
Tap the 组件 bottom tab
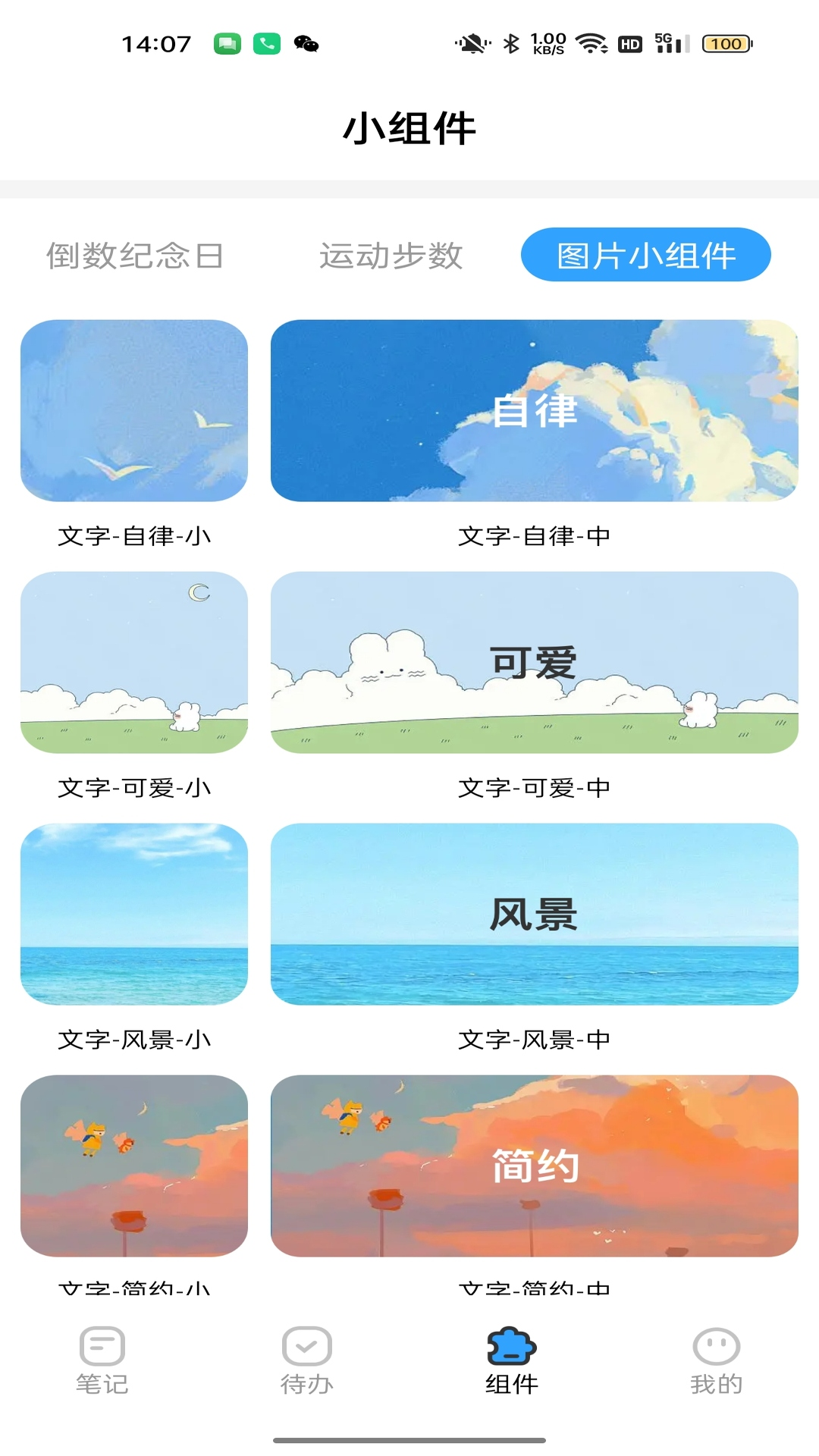(512, 1360)
